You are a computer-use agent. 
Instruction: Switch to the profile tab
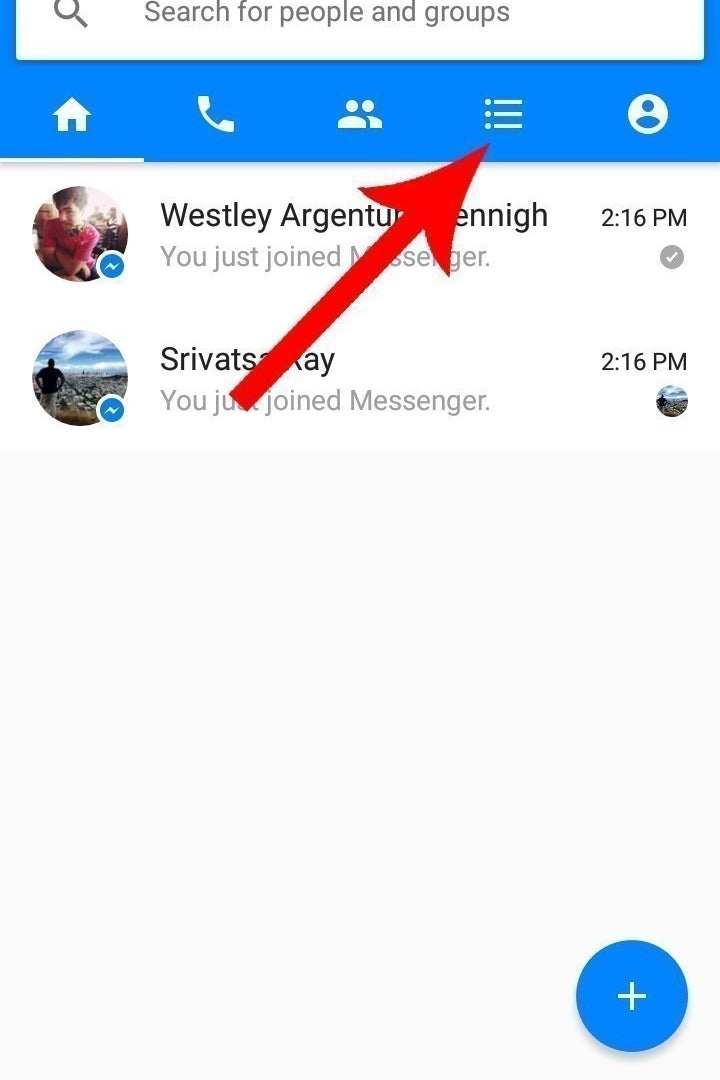[648, 115]
